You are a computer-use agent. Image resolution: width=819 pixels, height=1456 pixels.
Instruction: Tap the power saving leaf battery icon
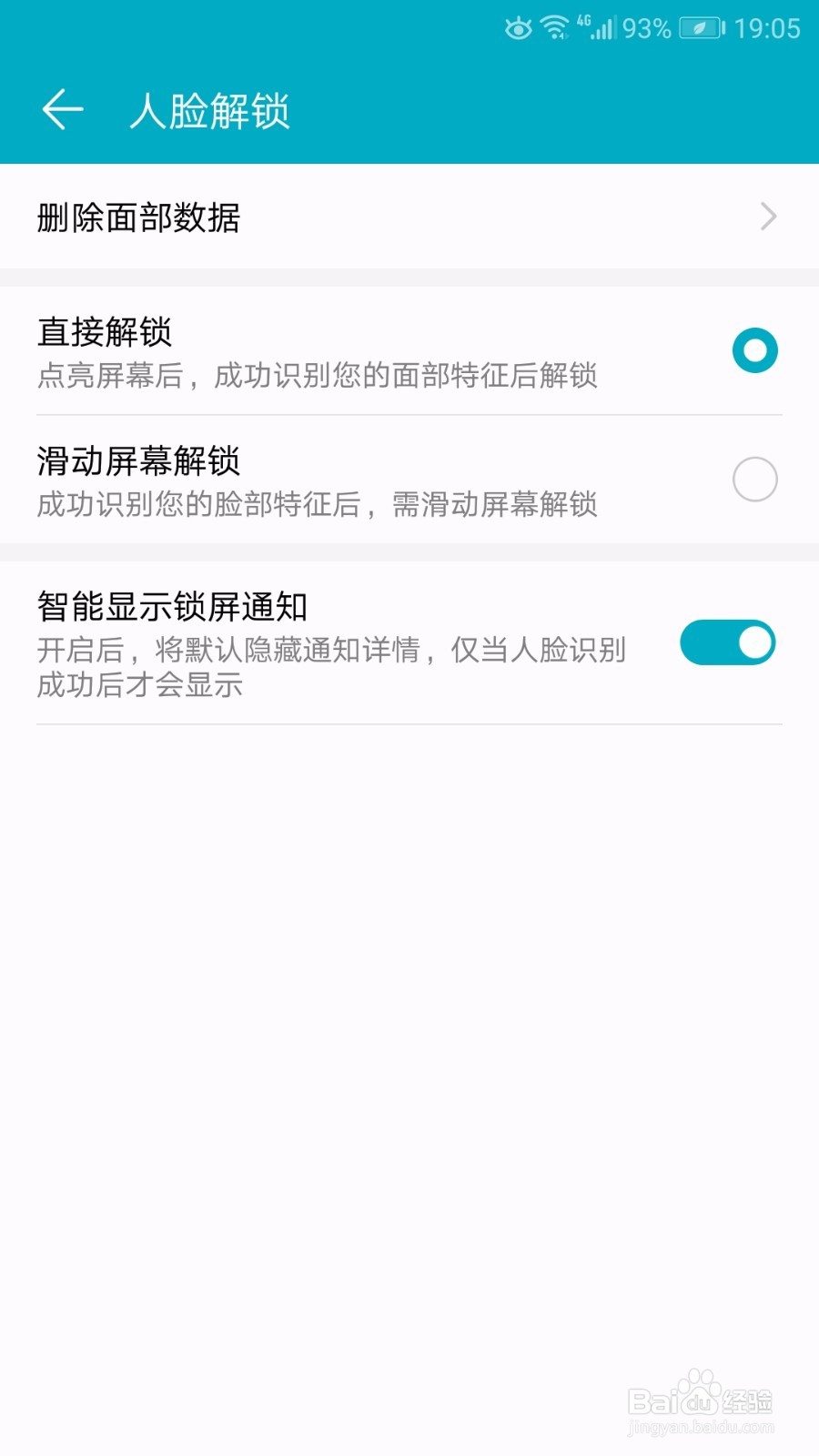tap(698, 29)
